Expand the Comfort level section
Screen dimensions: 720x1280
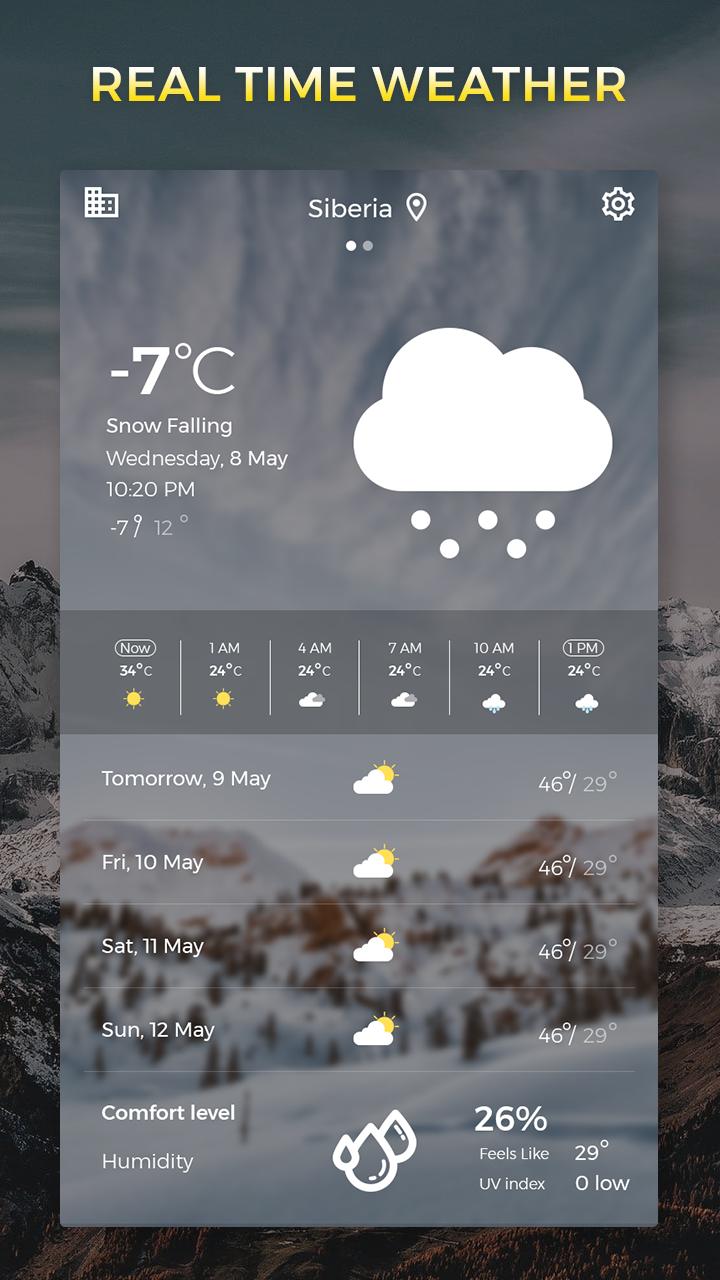click(168, 1113)
